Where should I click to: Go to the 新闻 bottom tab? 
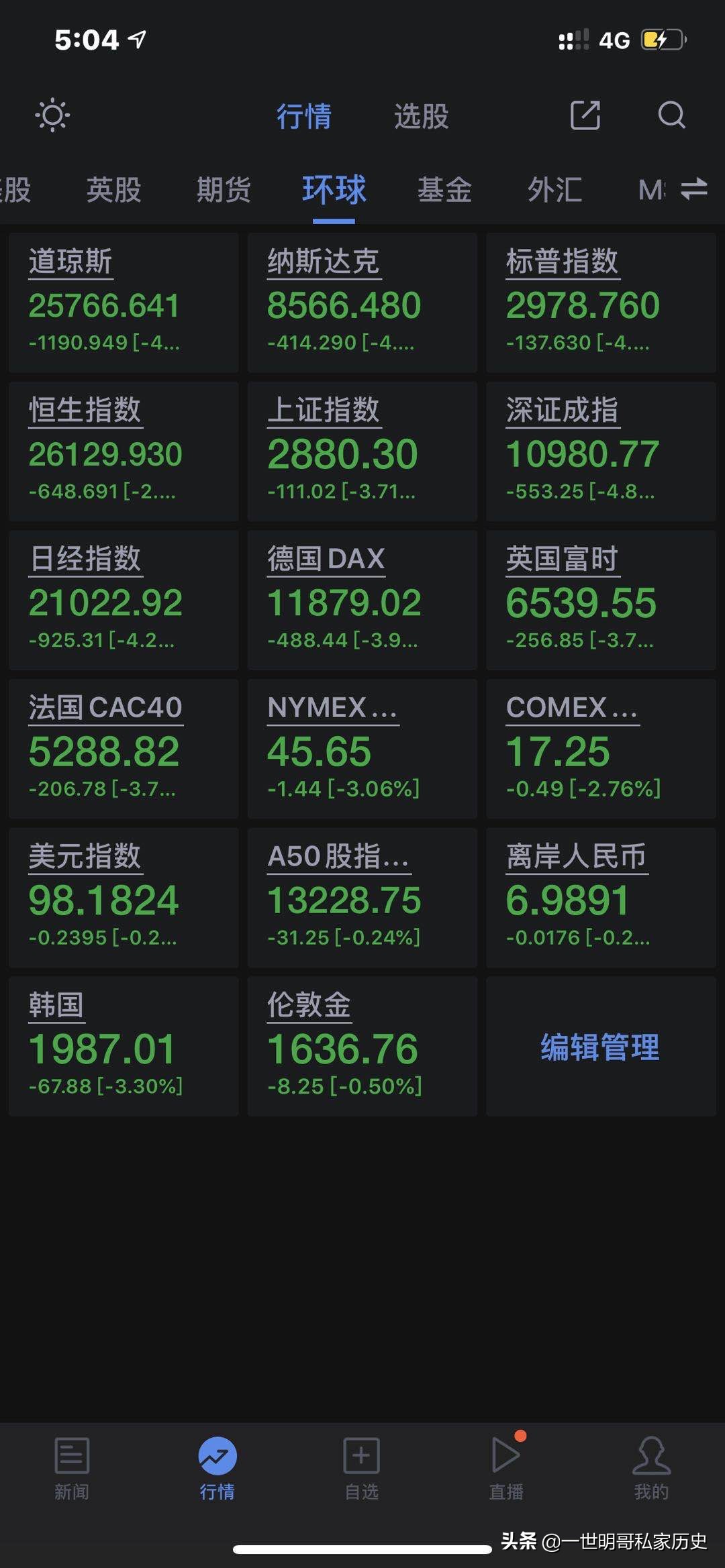72,1469
